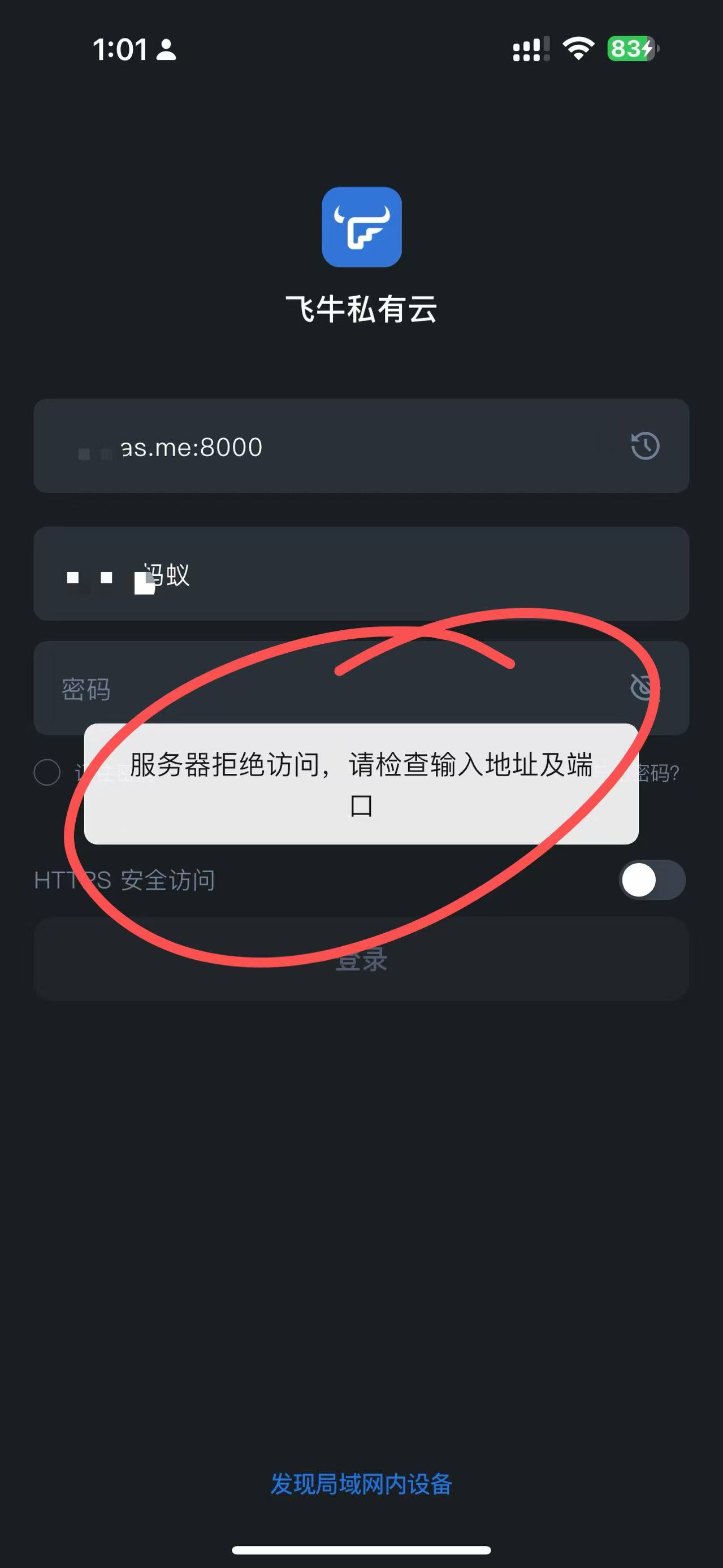Check the remember password circle
723x1568 pixels.
47,773
